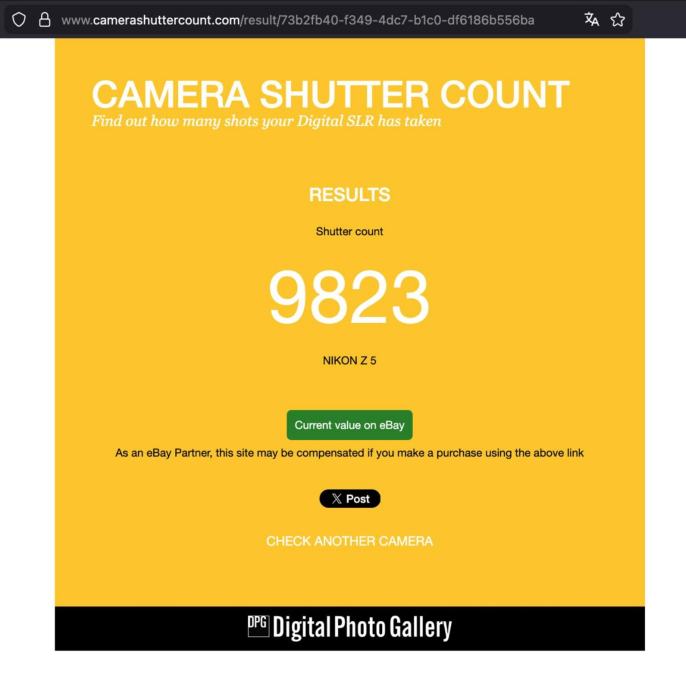
Task: Bookmark this page with the star icon
Action: (618, 20)
